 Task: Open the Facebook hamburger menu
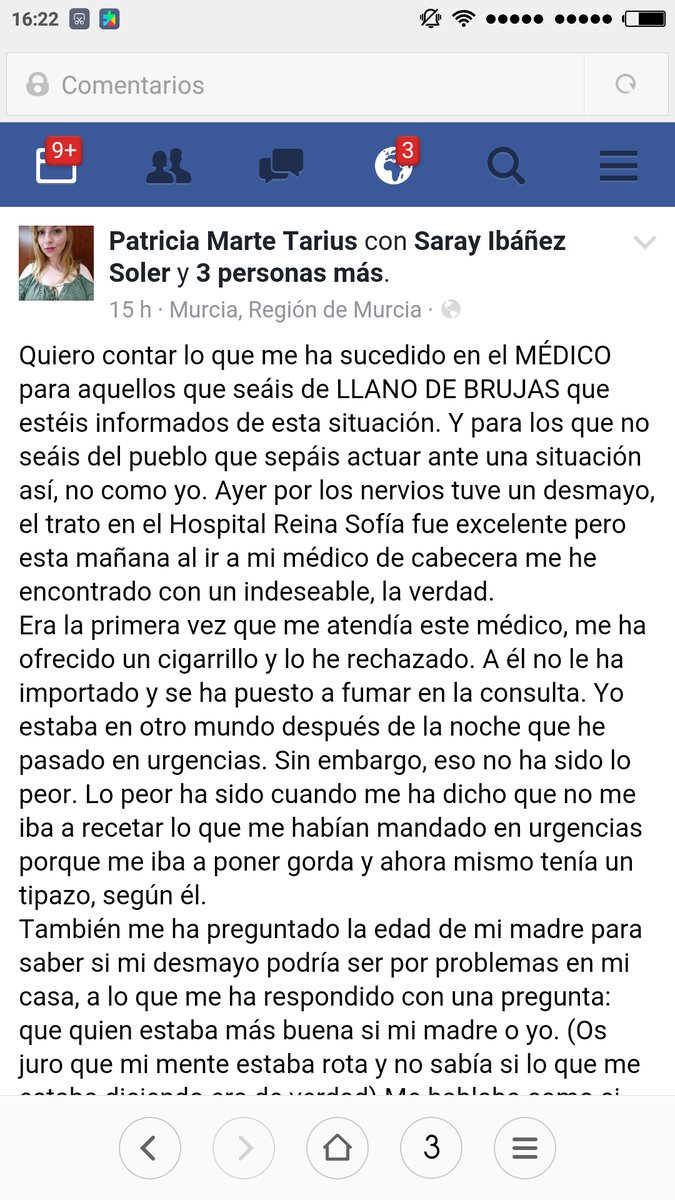(x=618, y=166)
